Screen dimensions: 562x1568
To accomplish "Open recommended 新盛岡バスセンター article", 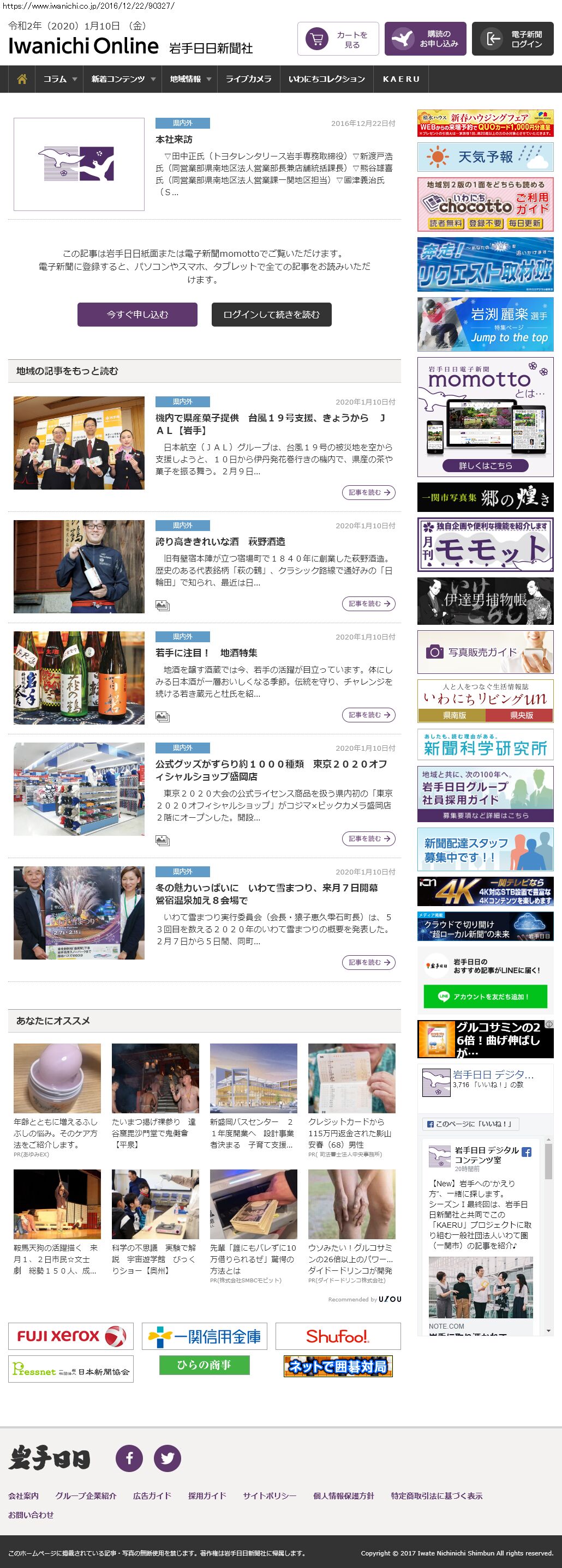I will [253, 1133].
